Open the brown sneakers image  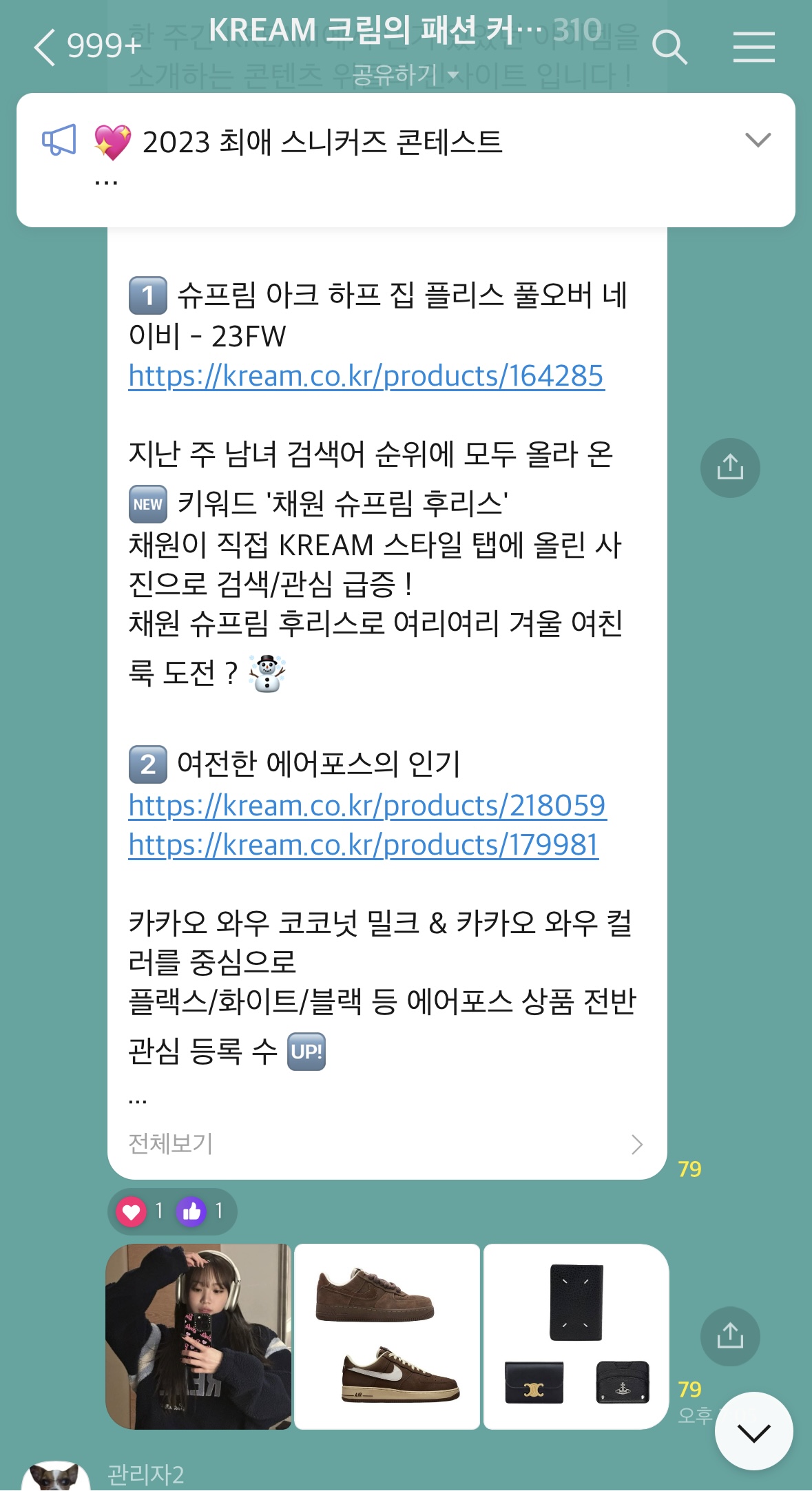click(387, 1336)
